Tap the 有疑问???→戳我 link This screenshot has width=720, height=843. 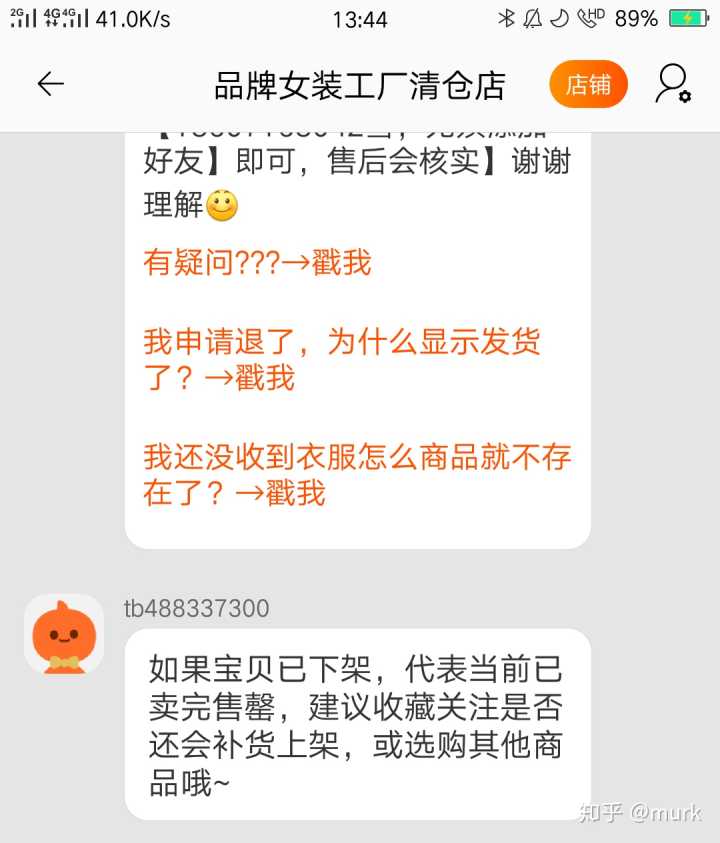click(257, 263)
